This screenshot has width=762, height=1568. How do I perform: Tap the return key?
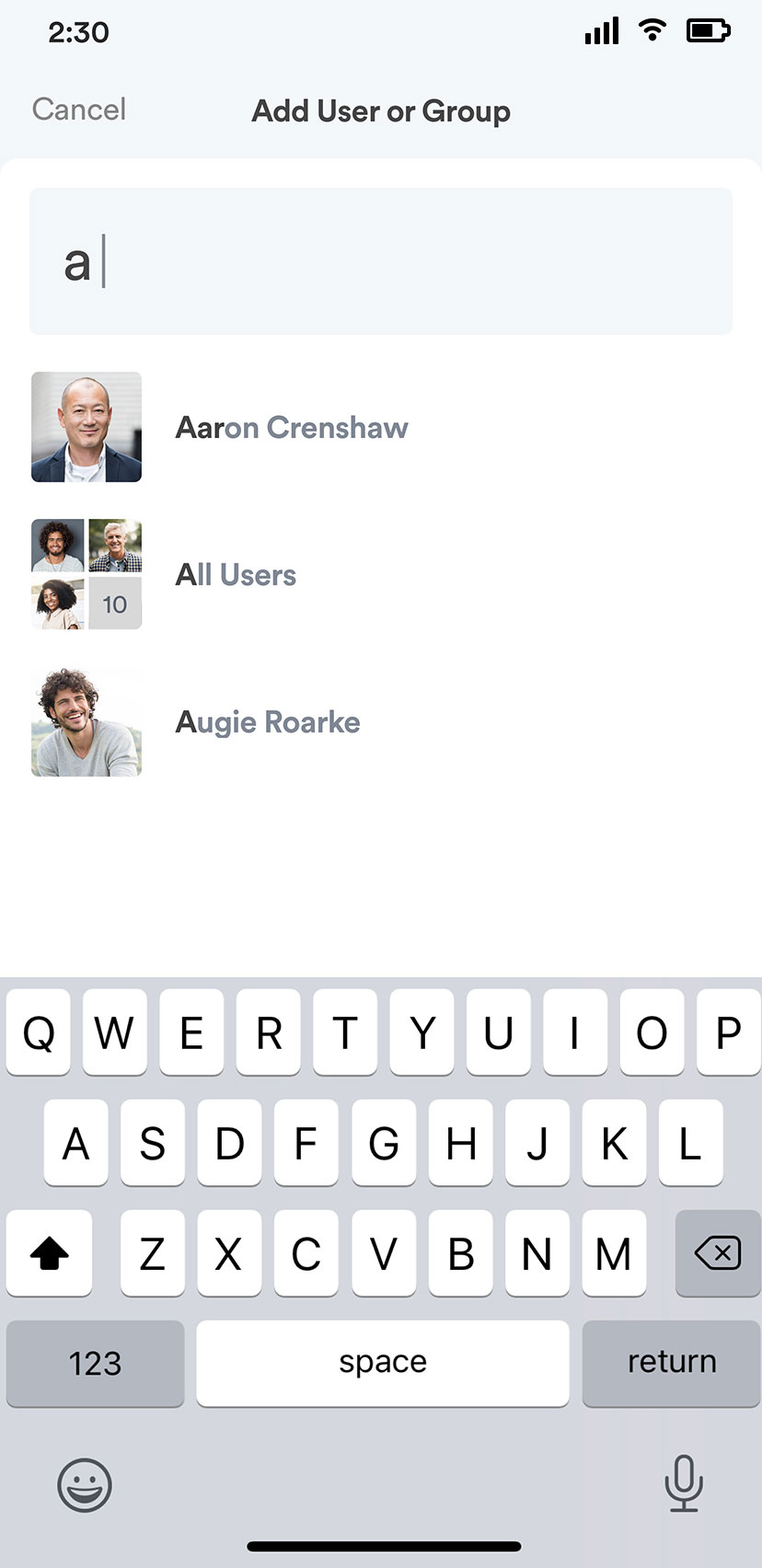(671, 1363)
